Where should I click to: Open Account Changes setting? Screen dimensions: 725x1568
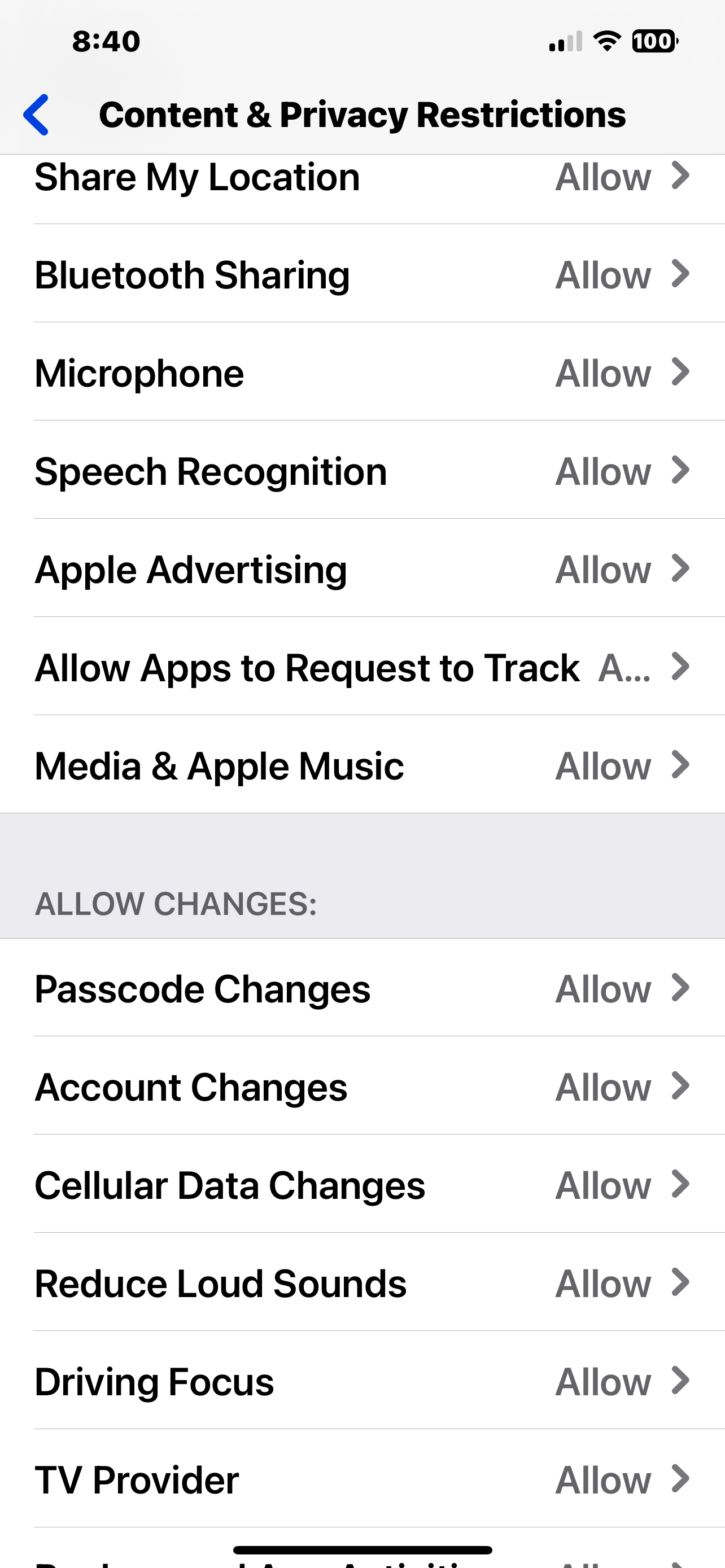[362, 1087]
